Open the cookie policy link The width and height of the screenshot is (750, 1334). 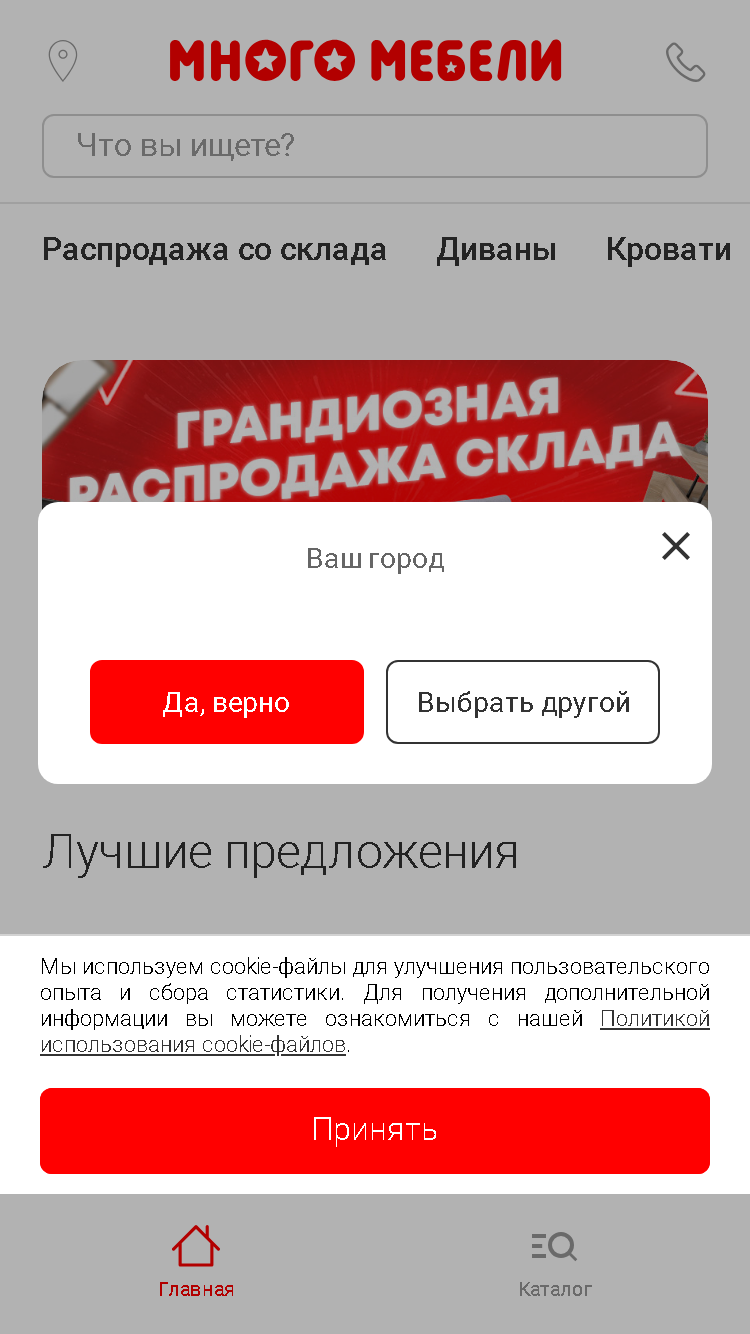375,1032
